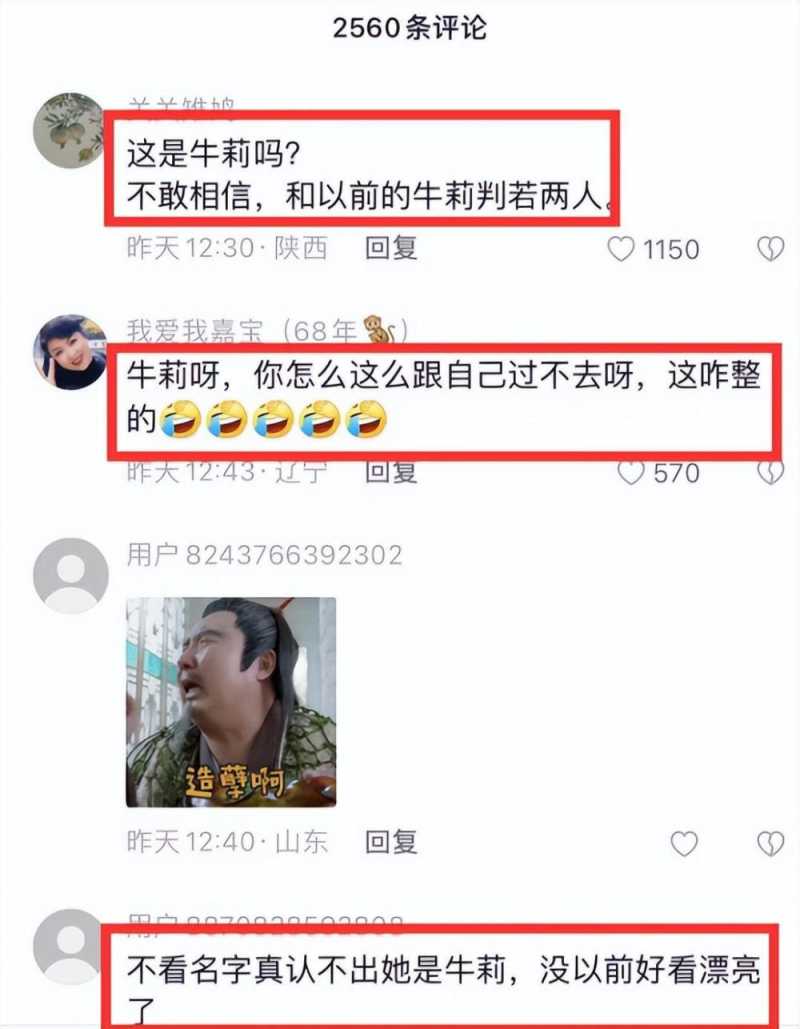Like the comment asking "这是牛莉吗?"
Viewport: 800px width, 1029px height.
(622, 249)
